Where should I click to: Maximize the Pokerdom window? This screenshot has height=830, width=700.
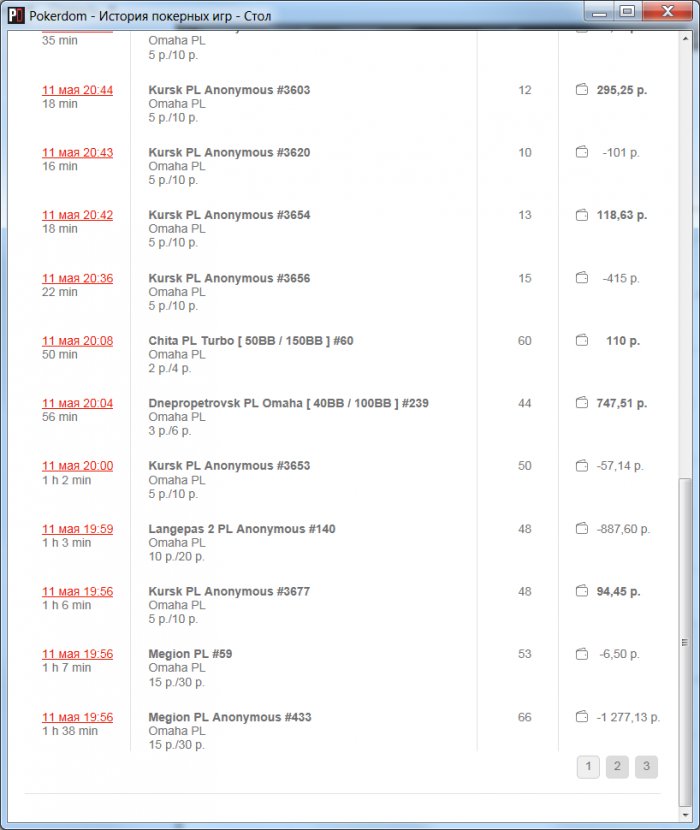[x=627, y=11]
